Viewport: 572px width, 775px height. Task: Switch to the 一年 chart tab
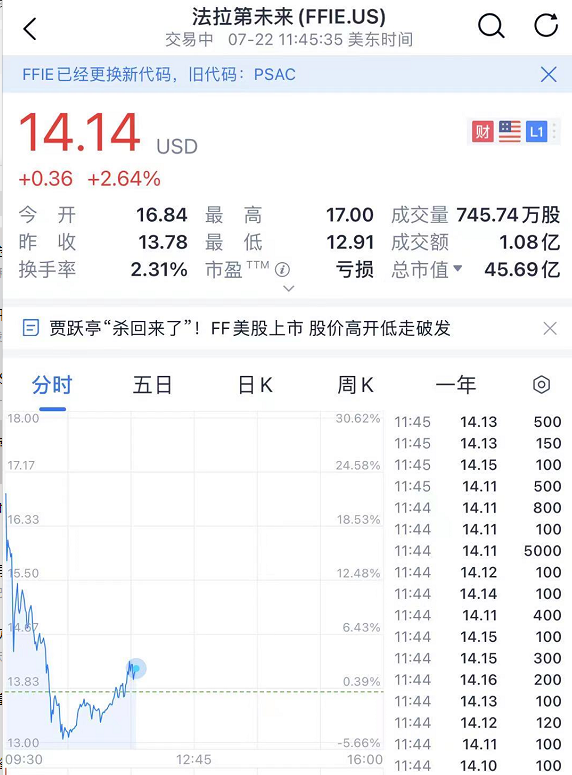[x=456, y=385]
